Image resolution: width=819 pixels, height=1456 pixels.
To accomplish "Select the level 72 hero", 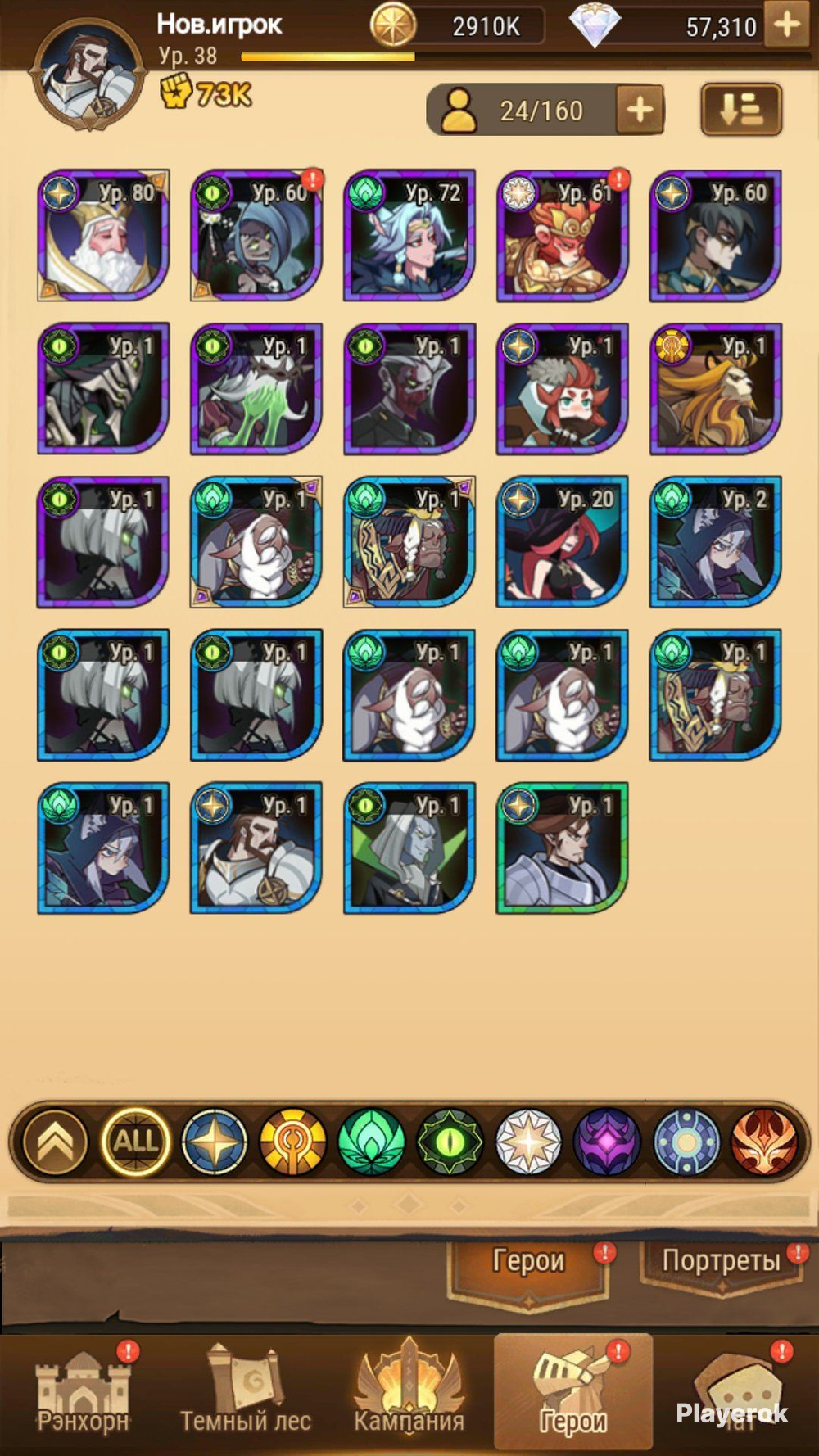I will [409, 235].
